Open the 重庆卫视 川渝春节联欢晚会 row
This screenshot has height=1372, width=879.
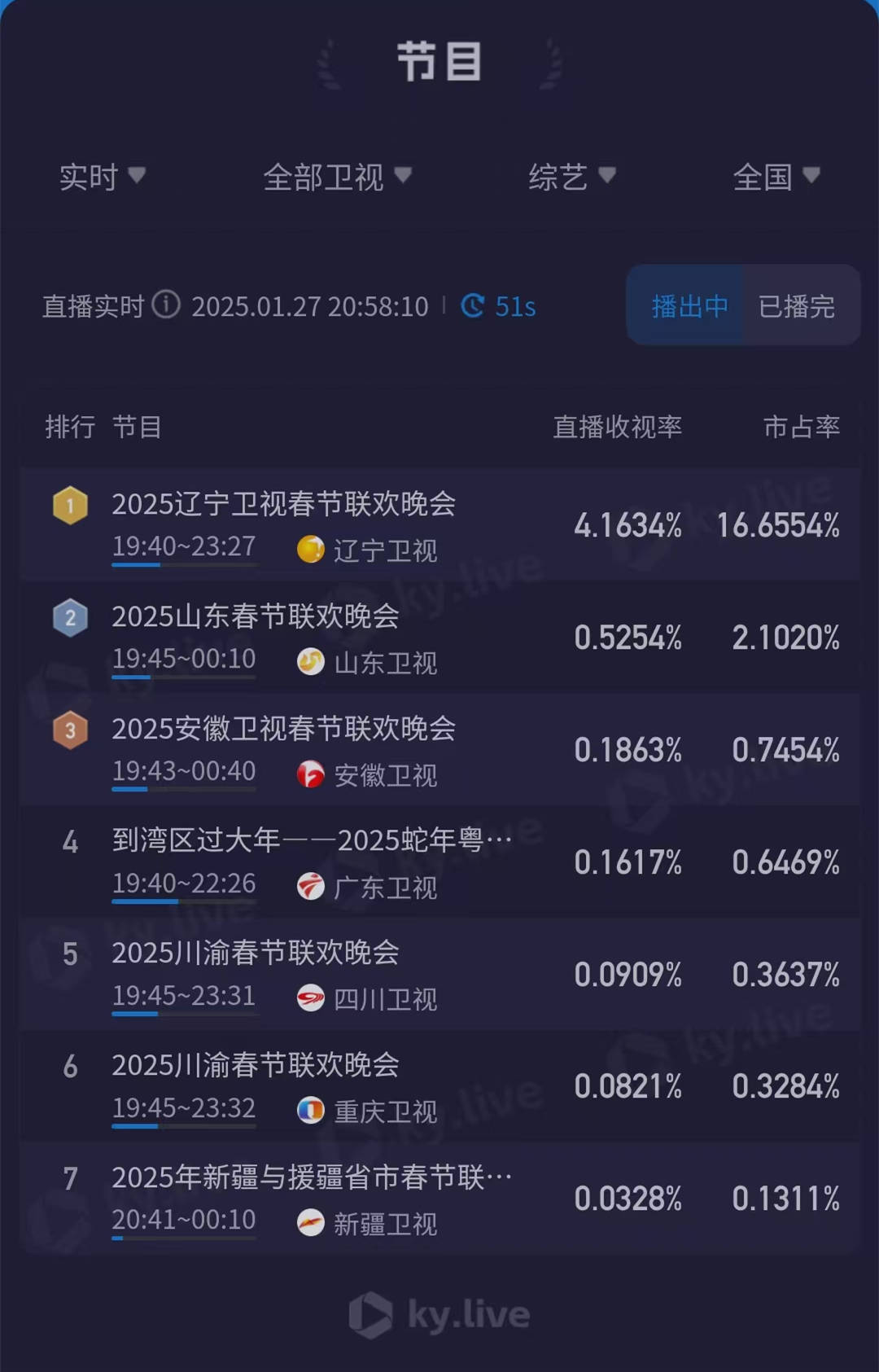[x=439, y=1086]
